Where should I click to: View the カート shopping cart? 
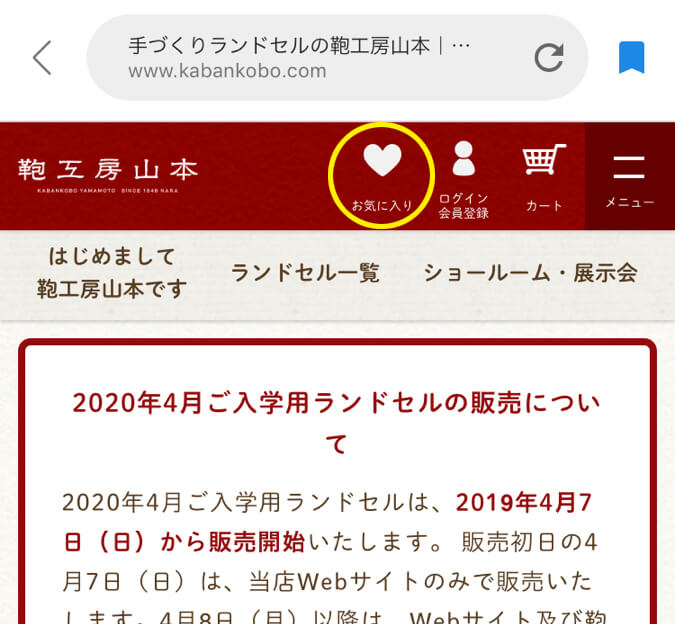click(544, 176)
